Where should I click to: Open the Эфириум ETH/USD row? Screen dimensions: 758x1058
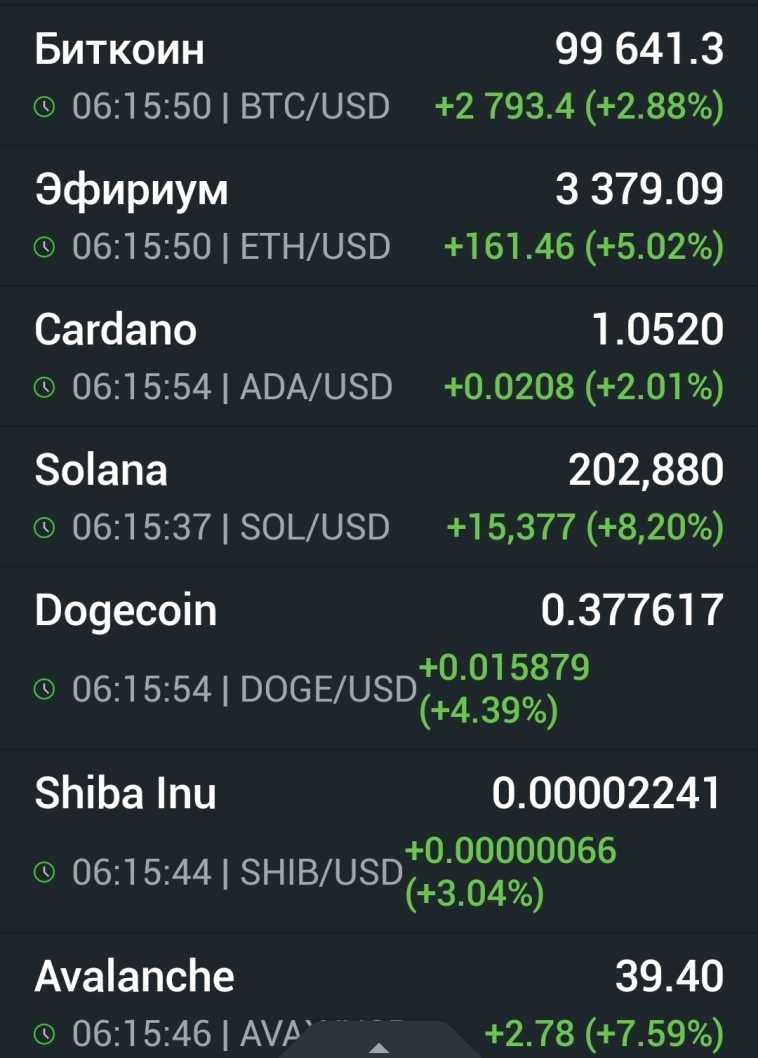(378, 217)
